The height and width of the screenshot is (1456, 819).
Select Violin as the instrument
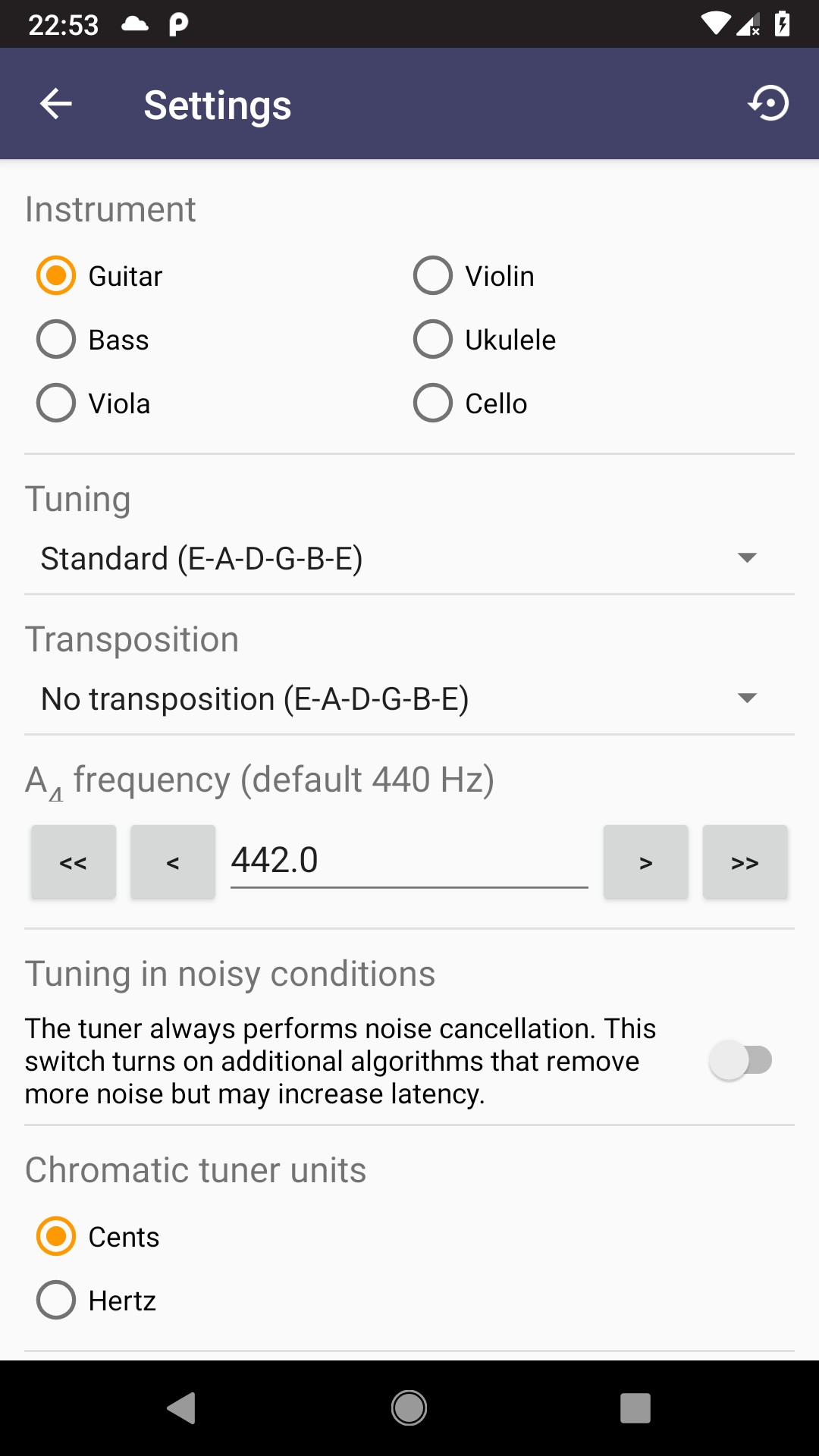click(x=474, y=275)
